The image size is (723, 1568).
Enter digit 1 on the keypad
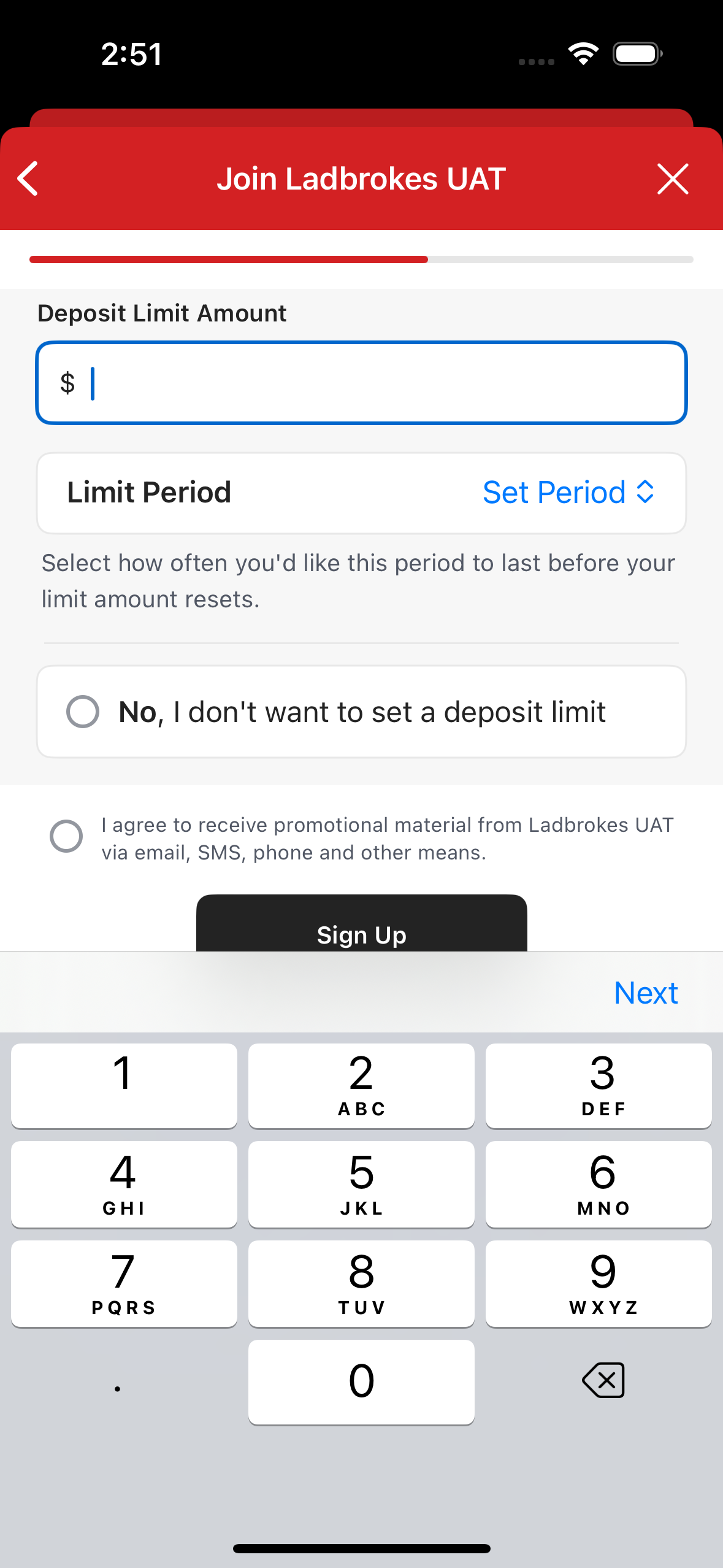pos(124,1085)
